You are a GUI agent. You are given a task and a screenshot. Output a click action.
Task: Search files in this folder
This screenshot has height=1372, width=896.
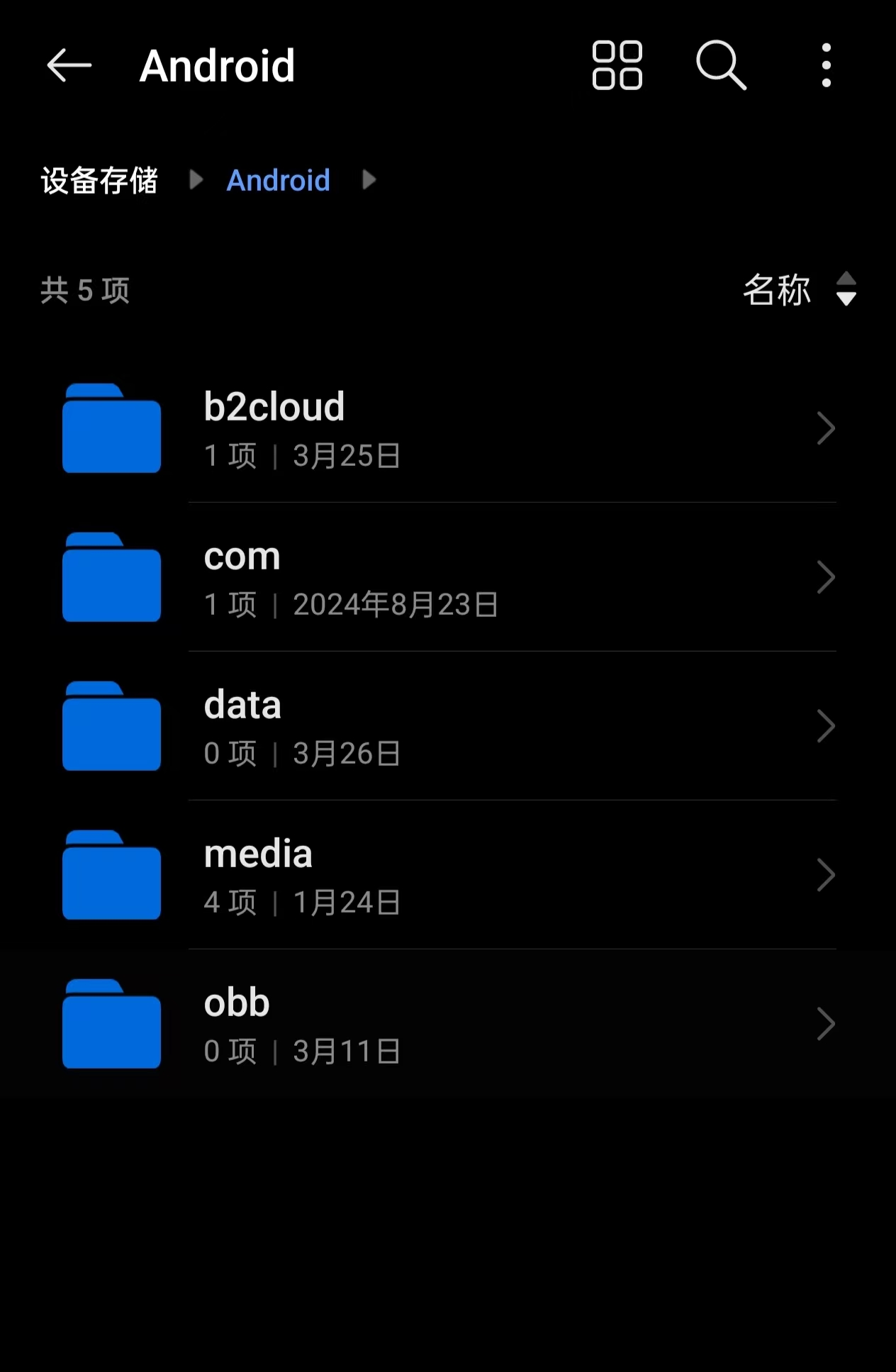[x=721, y=65]
